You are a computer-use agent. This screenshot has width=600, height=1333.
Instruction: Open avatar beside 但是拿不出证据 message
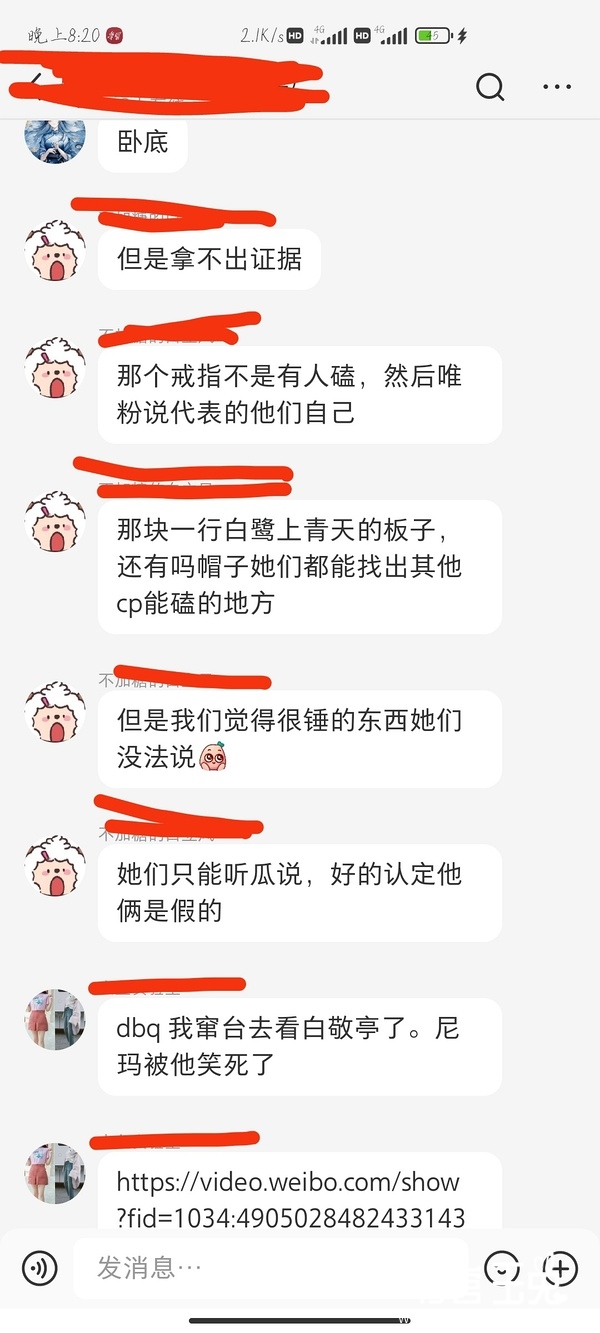54,252
